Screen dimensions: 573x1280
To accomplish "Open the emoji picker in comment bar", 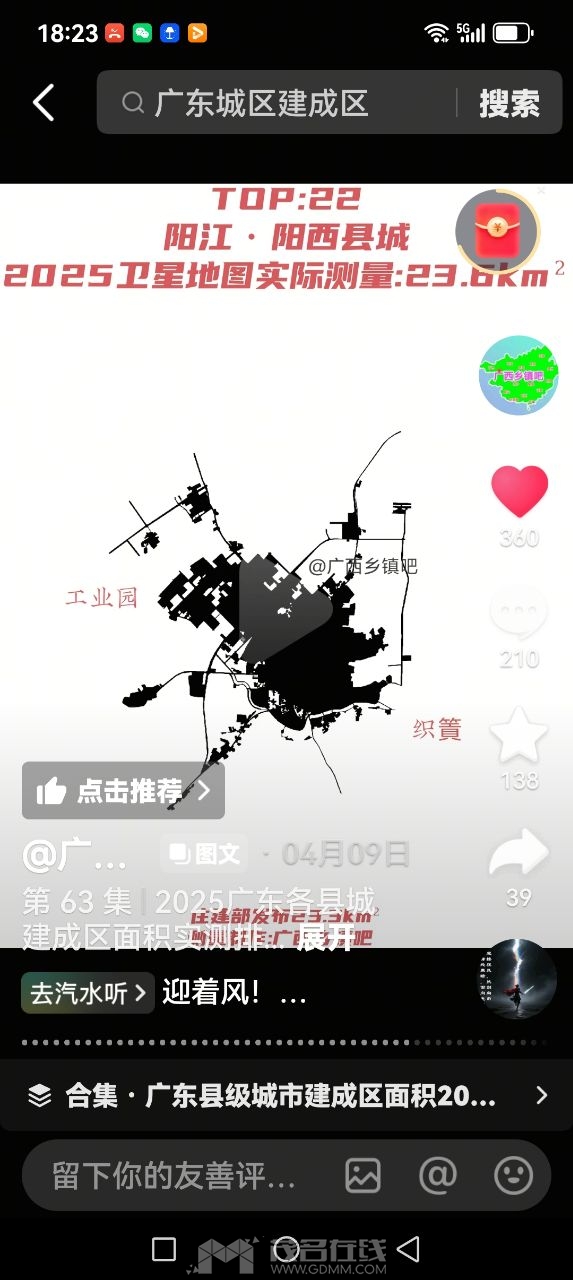I will [x=513, y=1175].
